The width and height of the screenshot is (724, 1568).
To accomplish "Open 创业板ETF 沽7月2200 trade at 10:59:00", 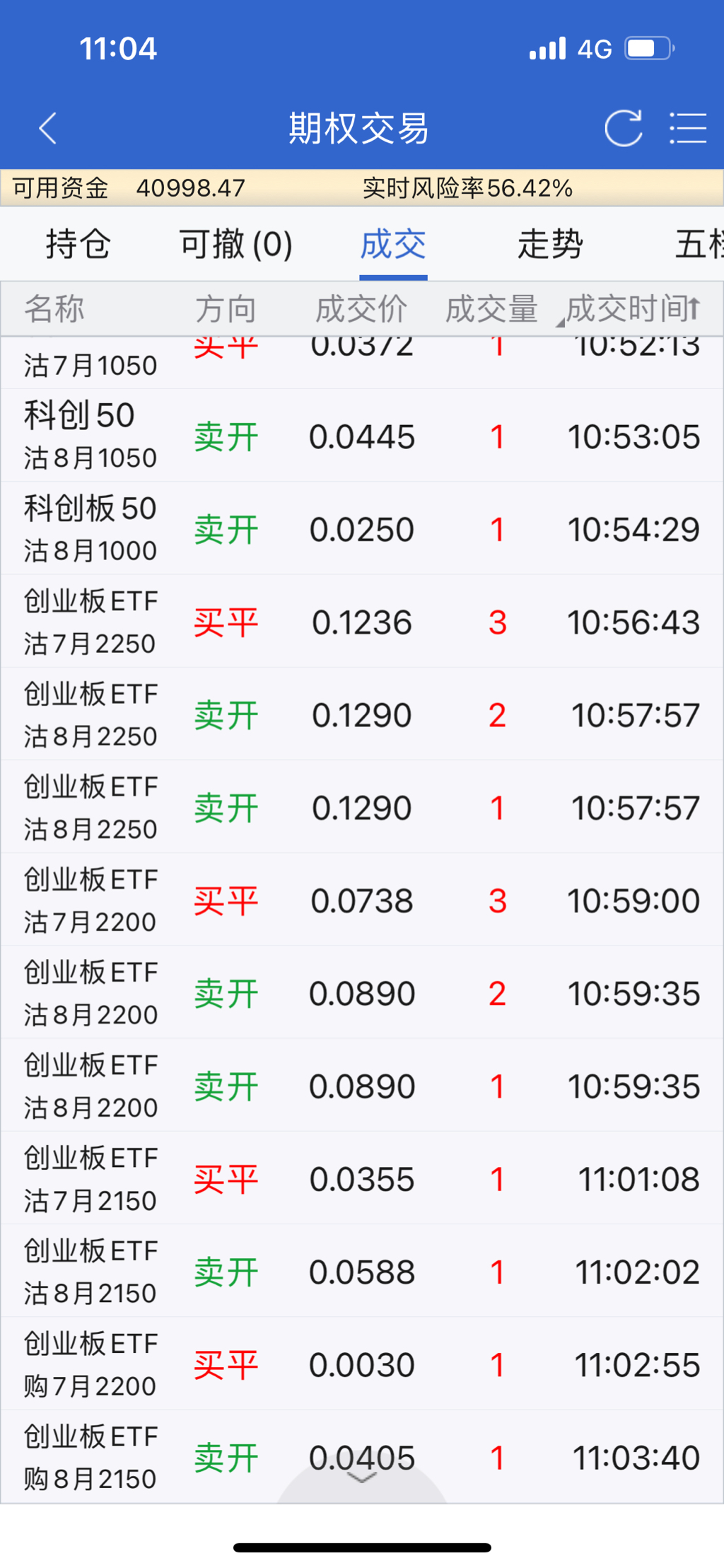I will point(362,900).
